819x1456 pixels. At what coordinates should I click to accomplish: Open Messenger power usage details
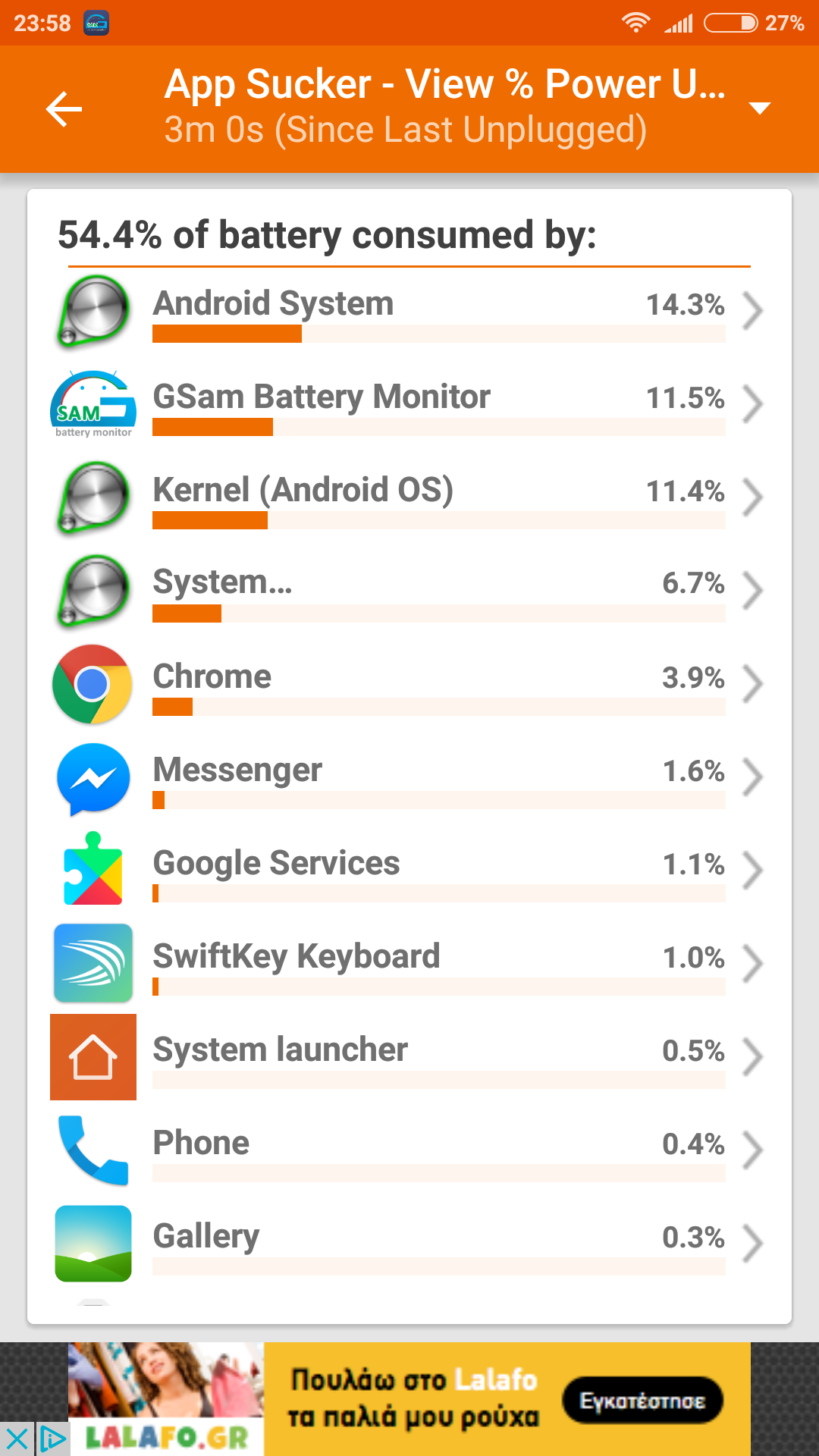click(409, 777)
